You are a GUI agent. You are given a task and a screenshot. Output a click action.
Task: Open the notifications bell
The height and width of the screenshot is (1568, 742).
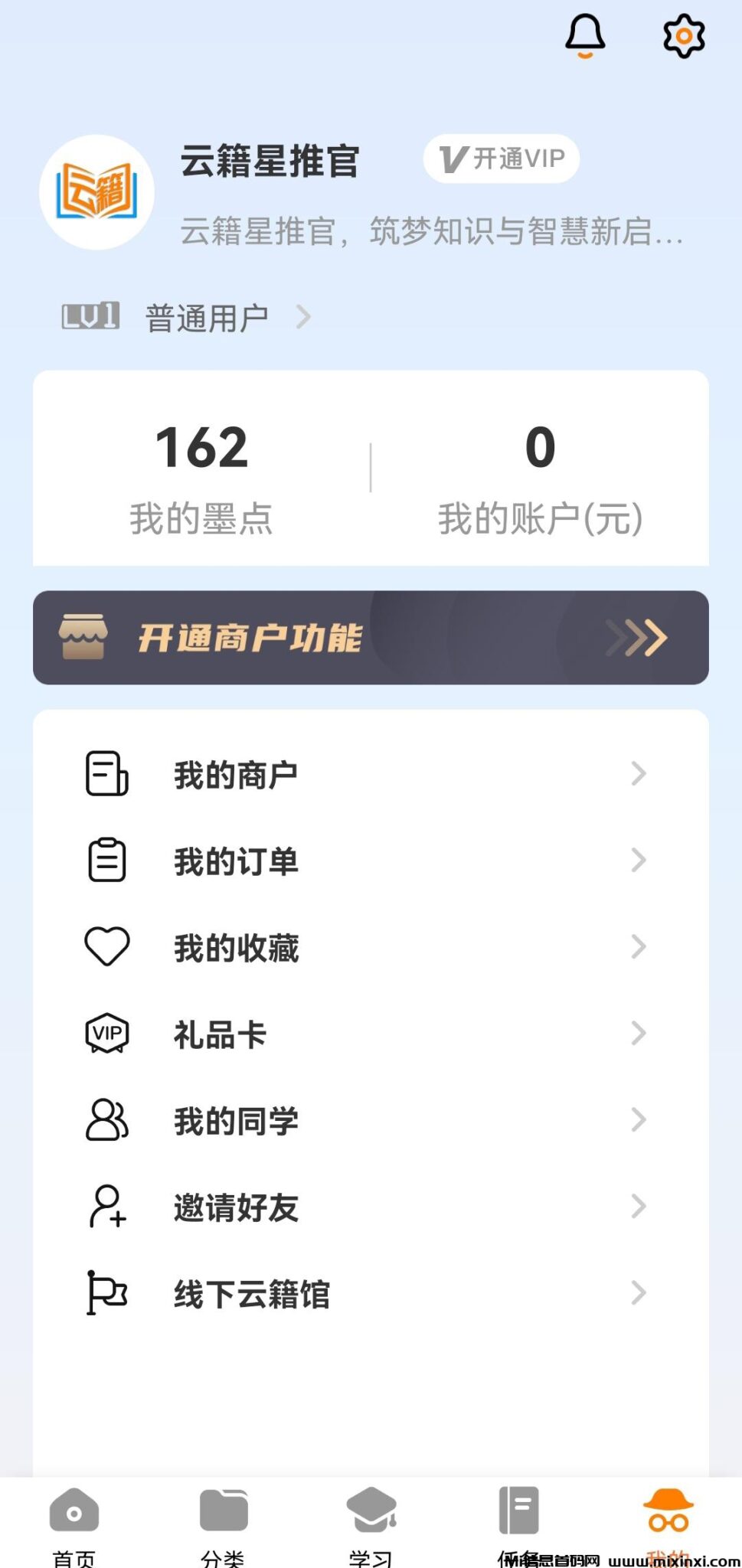585,36
